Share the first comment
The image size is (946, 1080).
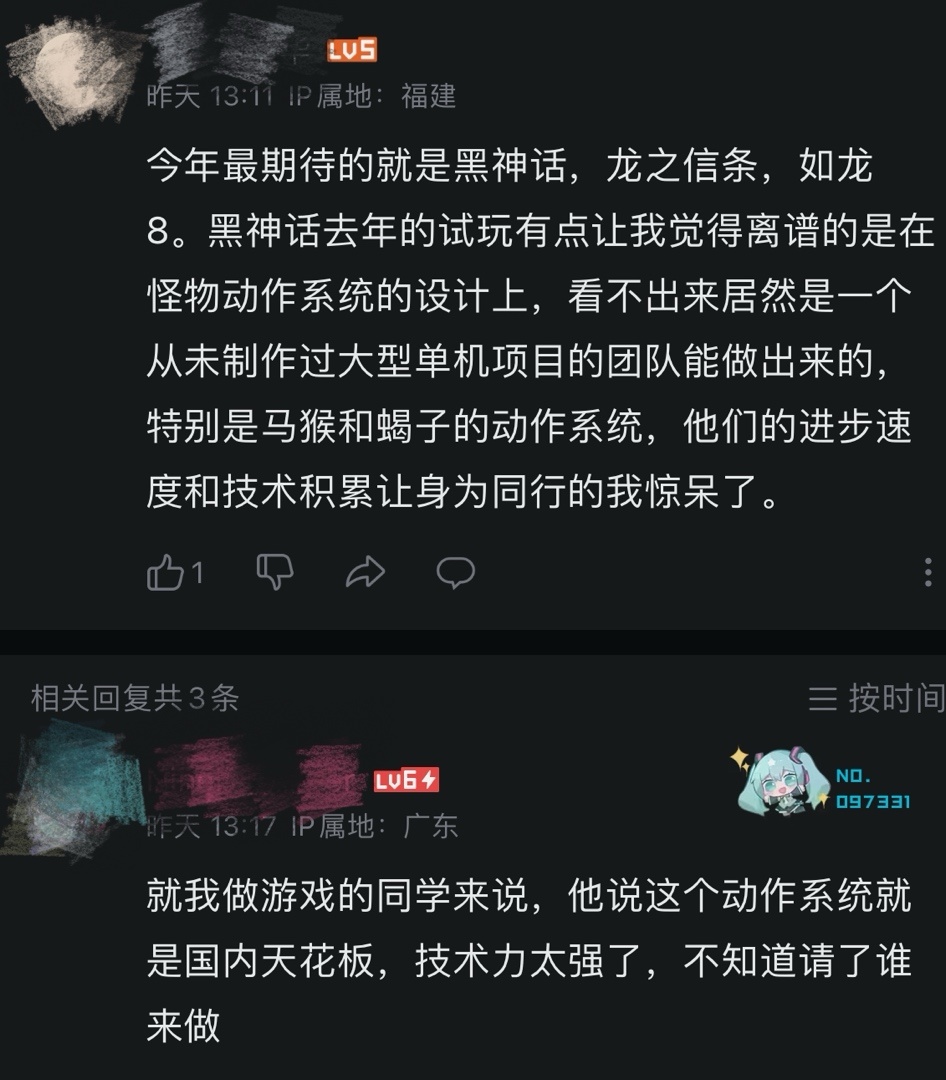tap(368, 570)
